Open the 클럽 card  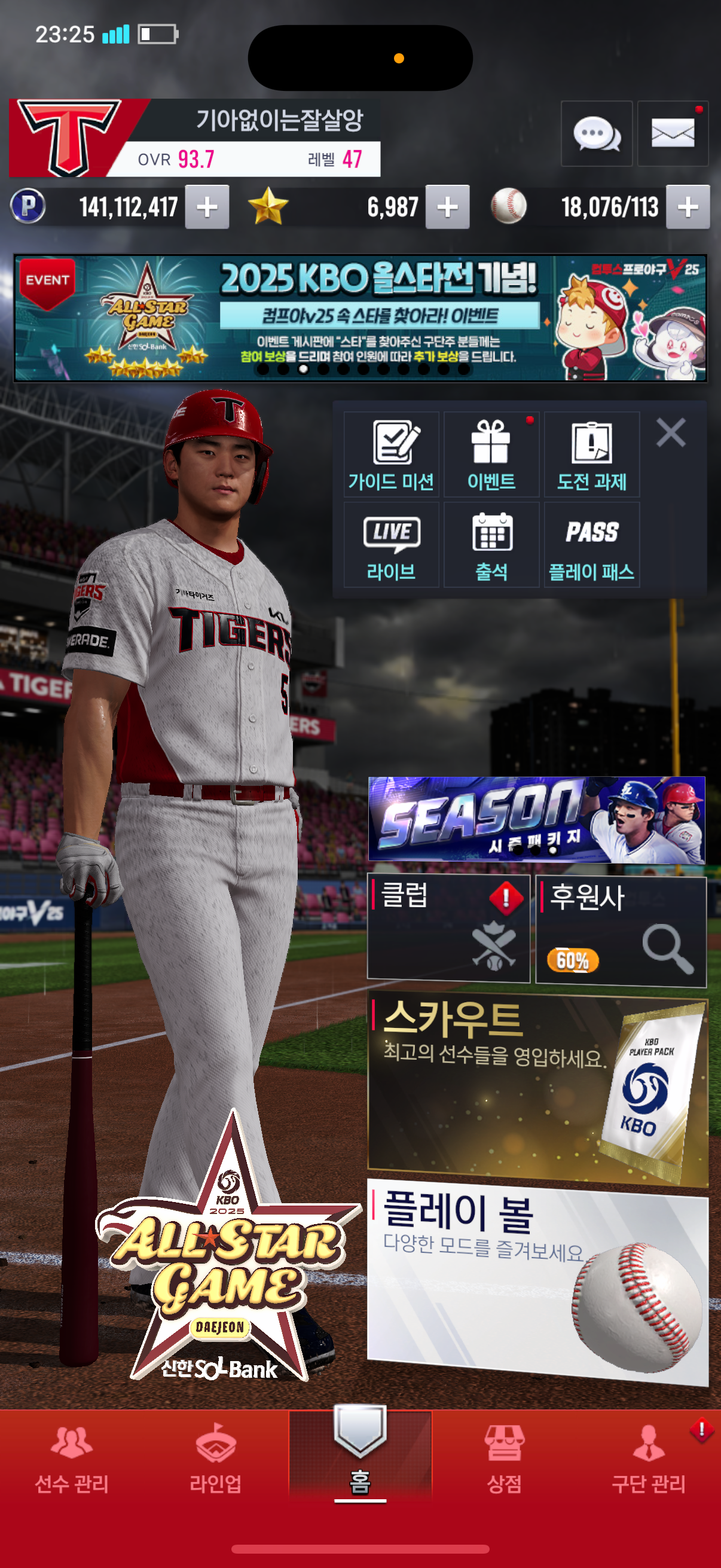point(448,928)
